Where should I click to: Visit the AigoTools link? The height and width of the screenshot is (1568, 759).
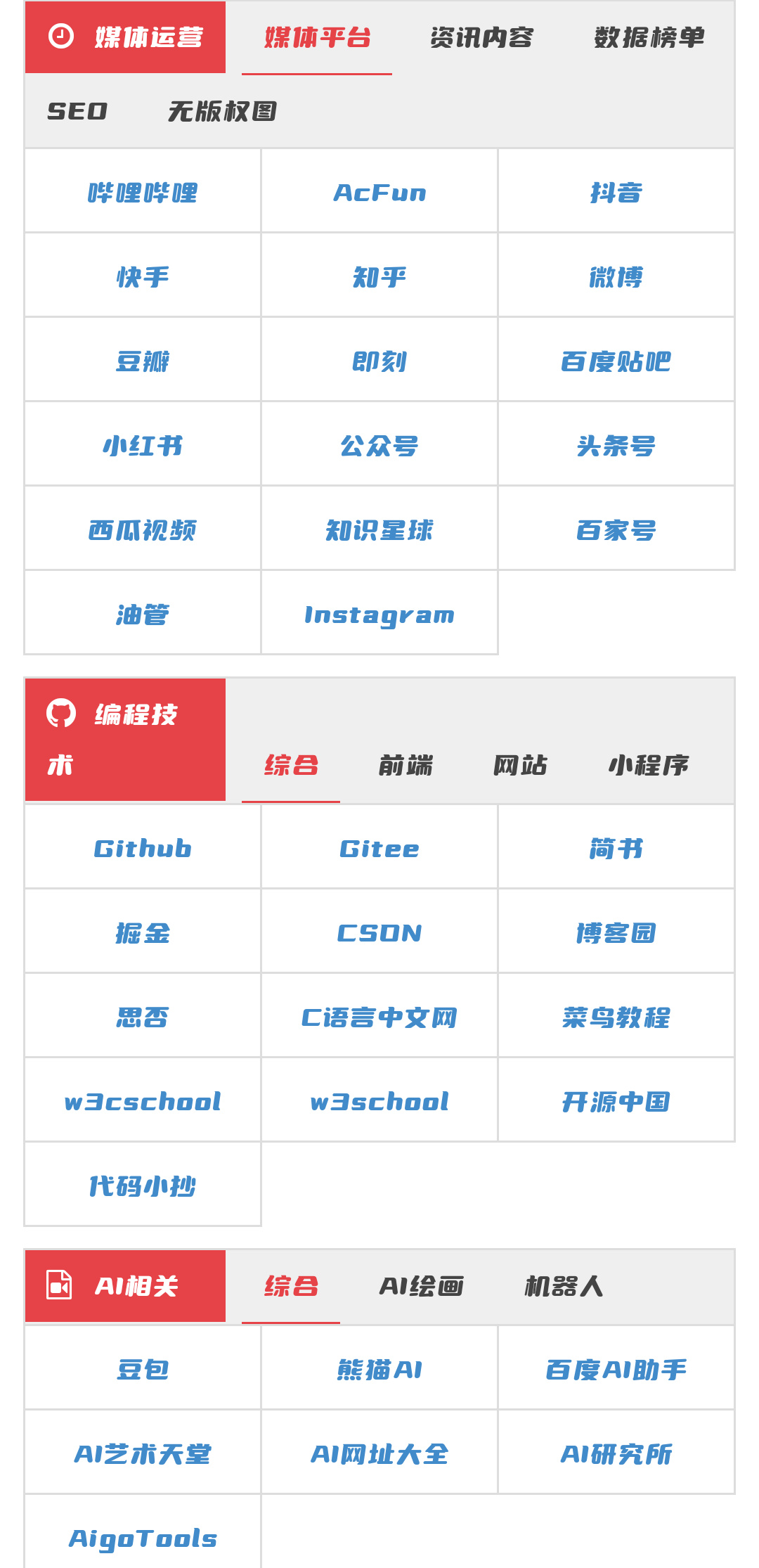point(143,1538)
